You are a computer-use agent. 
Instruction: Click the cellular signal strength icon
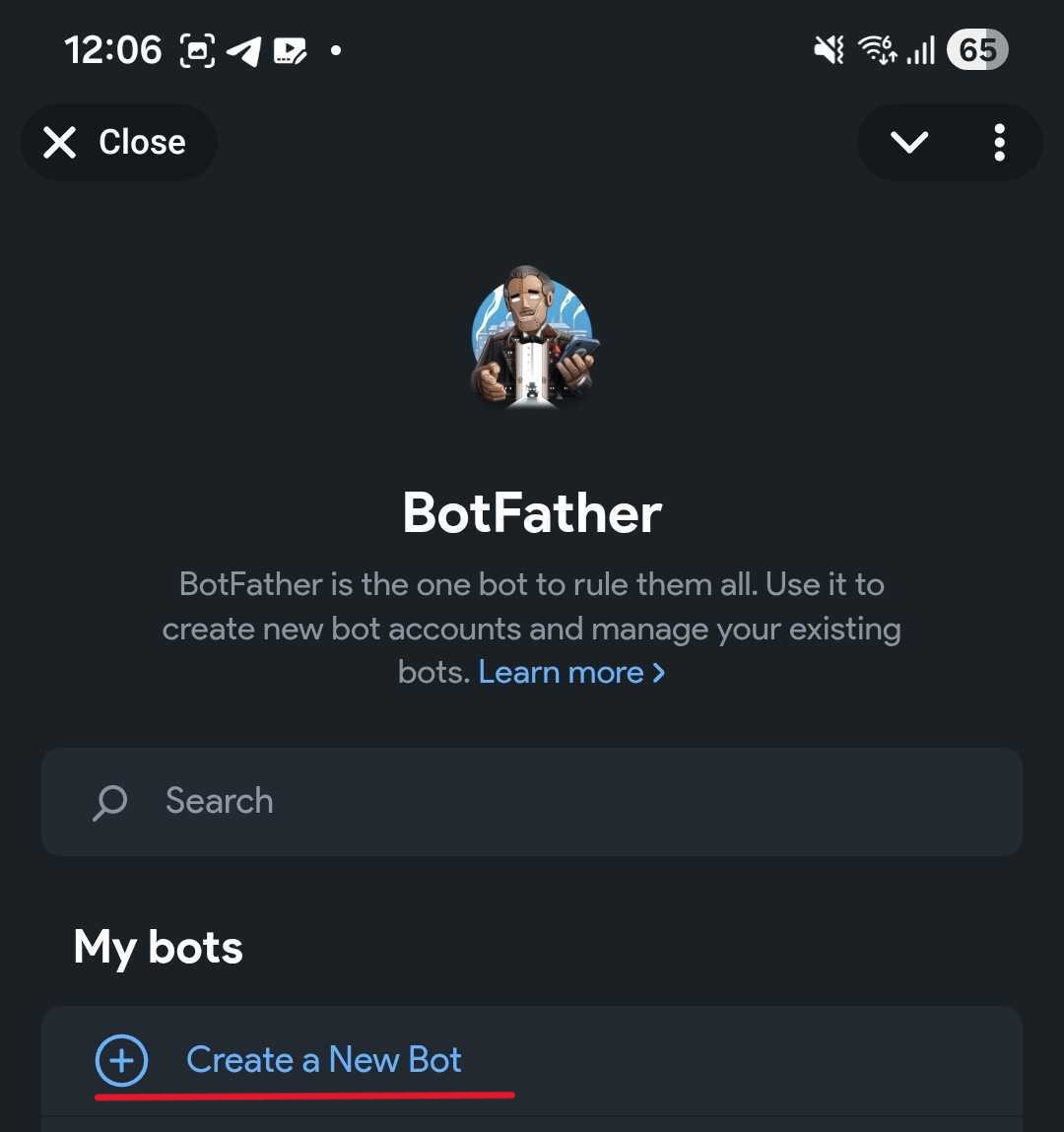pos(921,49)
